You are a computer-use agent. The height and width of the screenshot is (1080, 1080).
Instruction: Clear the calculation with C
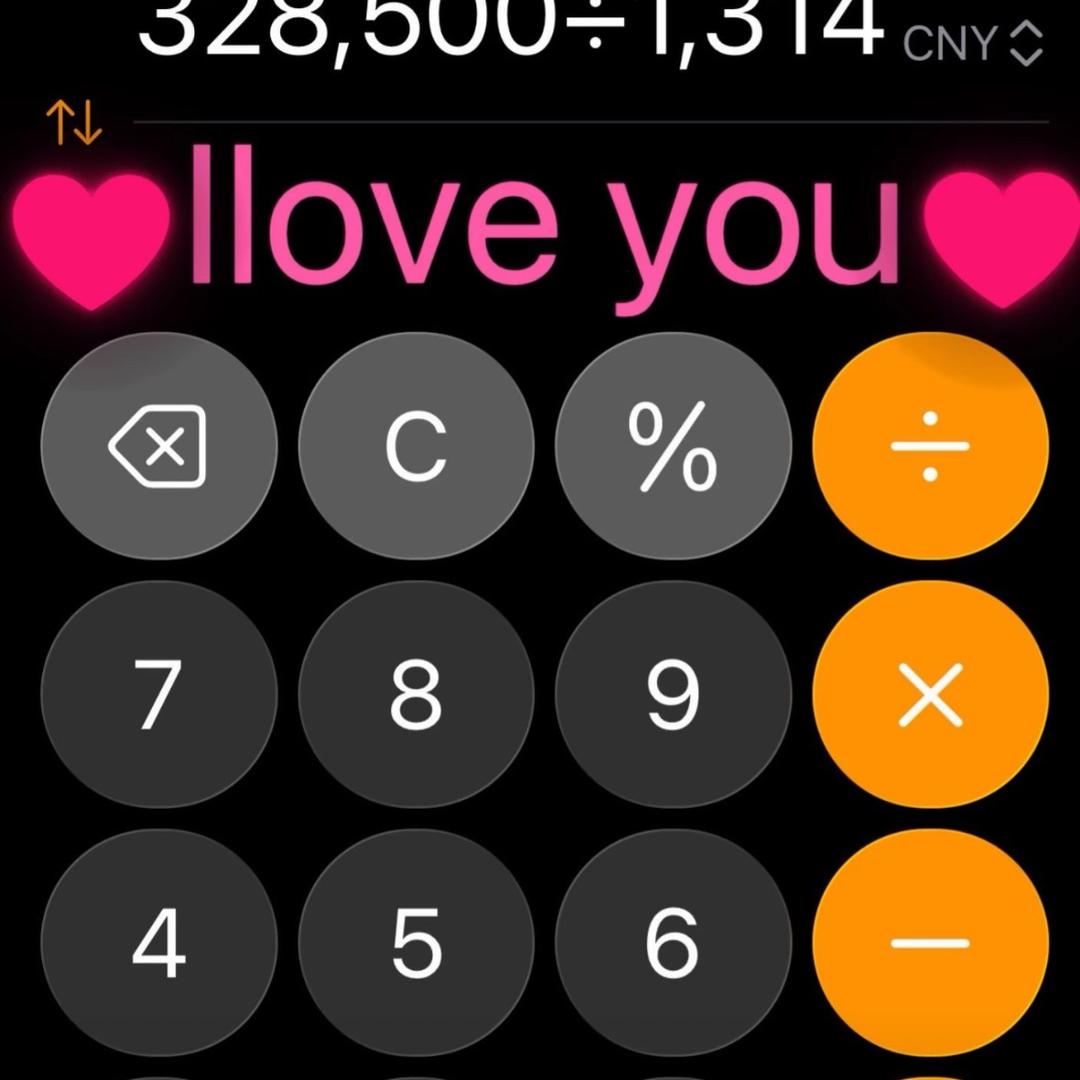point(416,447)
